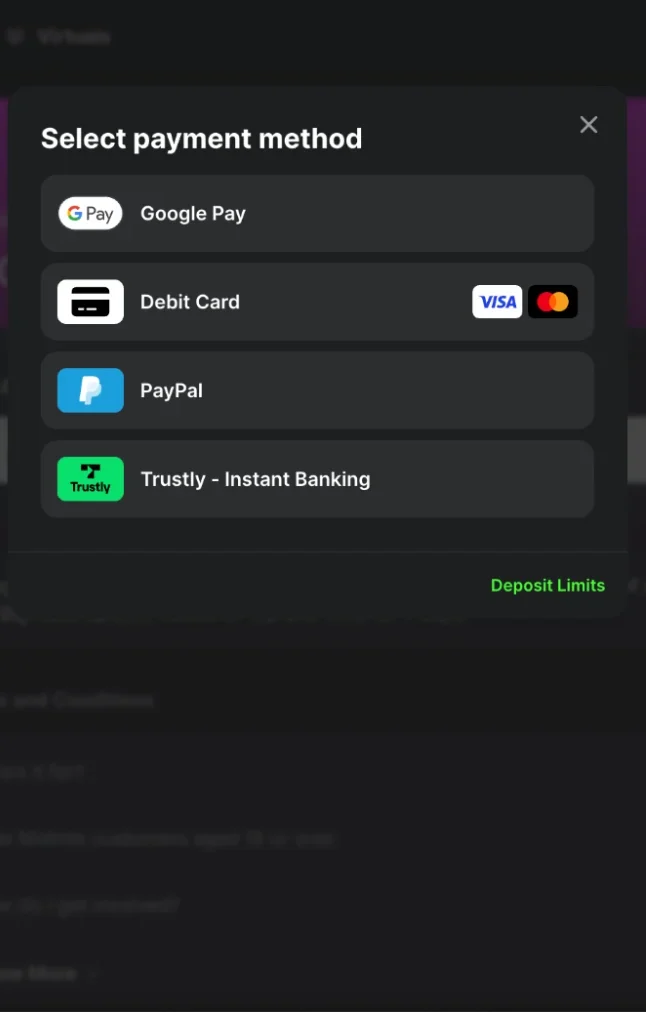646x1013 pixels.
Task: Choose the Debit Card option
Action: click(x=317, y=302)
